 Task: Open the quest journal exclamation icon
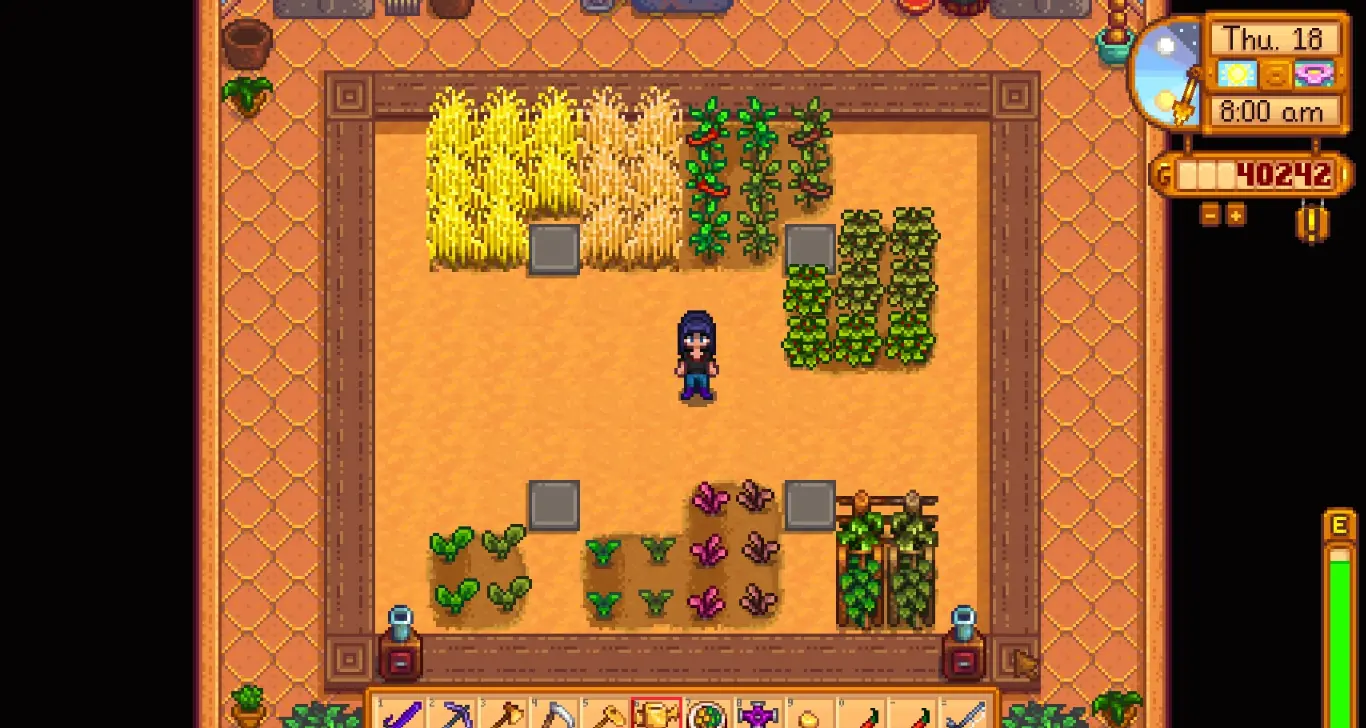pyautogui.click(x=1312, y=221)
